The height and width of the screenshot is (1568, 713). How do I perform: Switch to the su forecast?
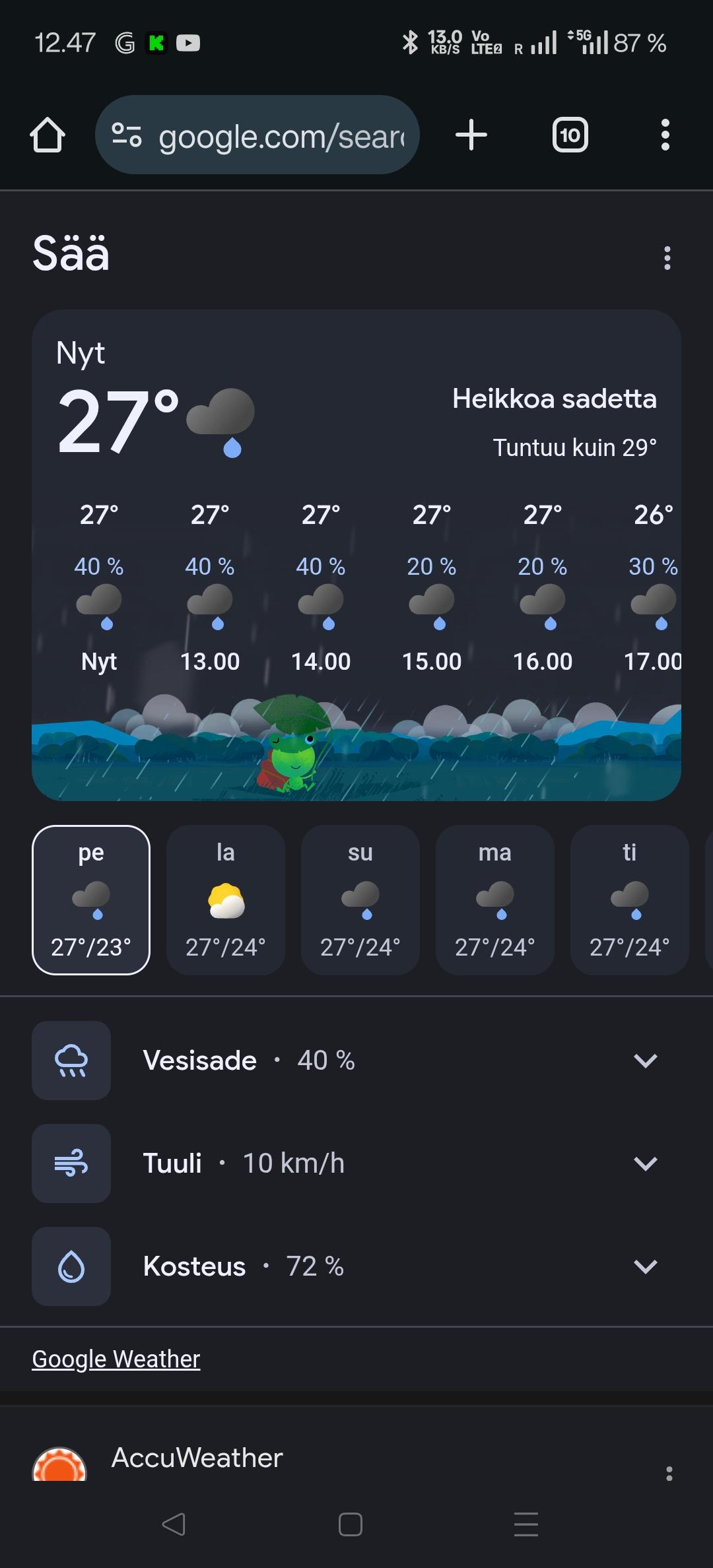coord(360,899)
